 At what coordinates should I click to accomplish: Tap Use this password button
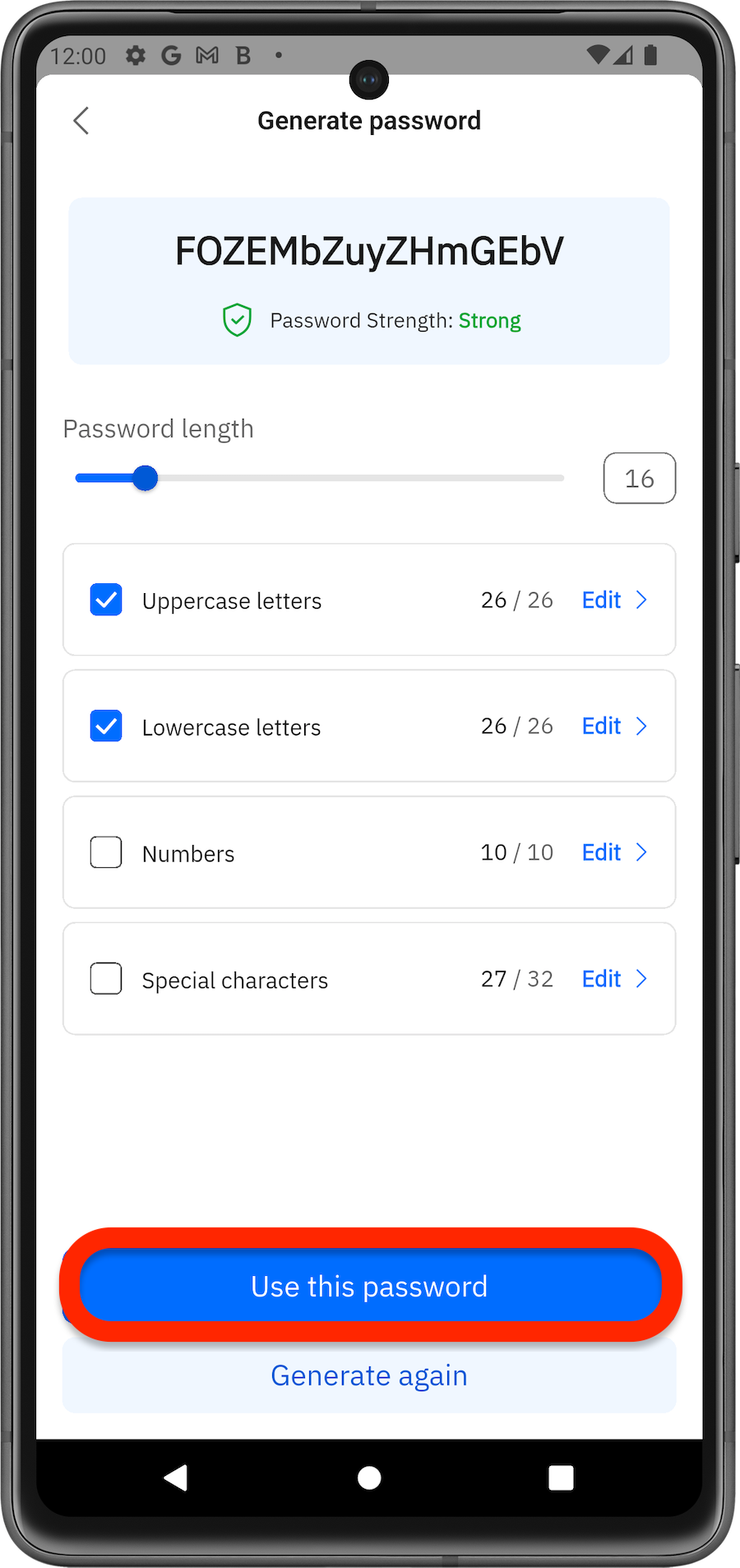tap(370, 1286)
